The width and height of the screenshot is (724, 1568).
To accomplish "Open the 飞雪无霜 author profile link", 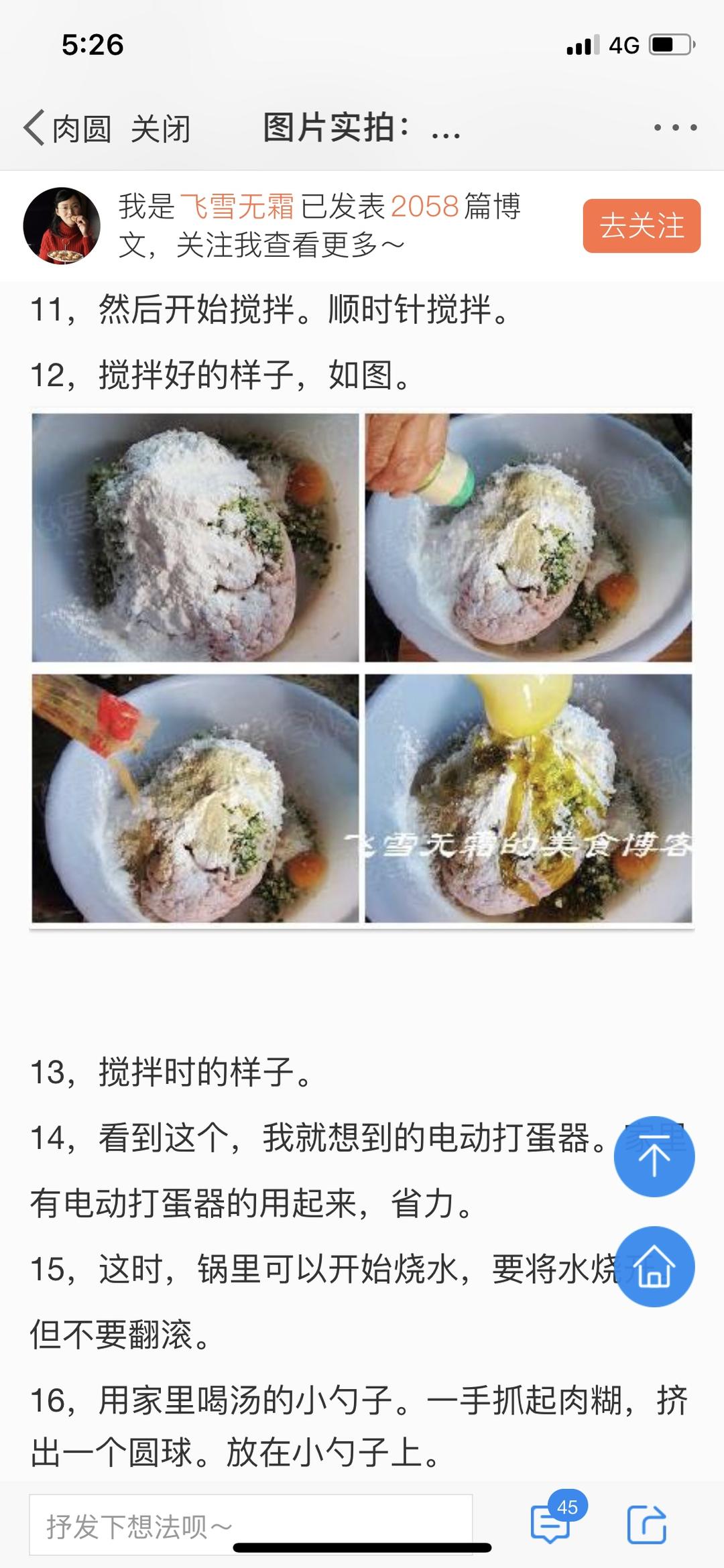I will coord(238,208).
